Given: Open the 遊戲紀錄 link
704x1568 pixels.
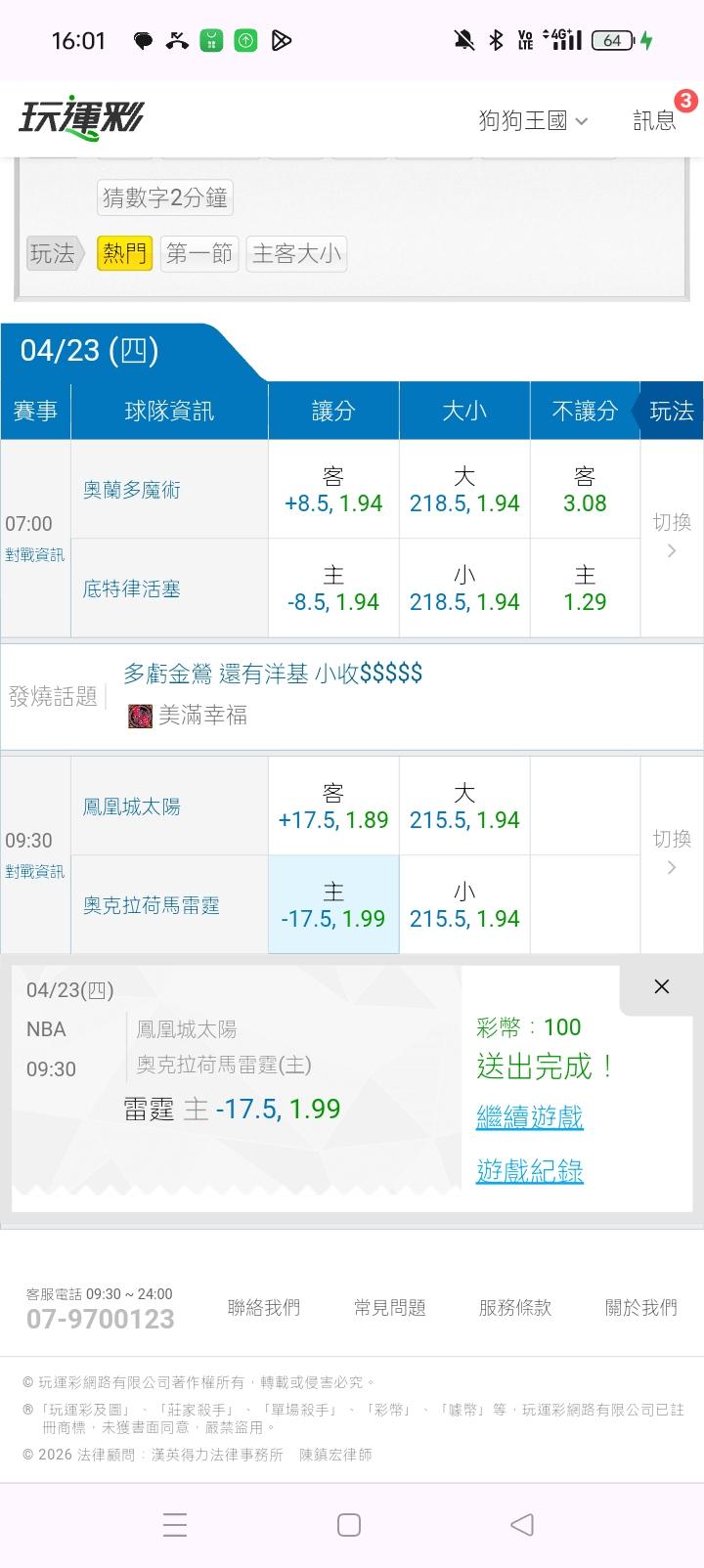Looking at the screenshot, I should 530,1170.
